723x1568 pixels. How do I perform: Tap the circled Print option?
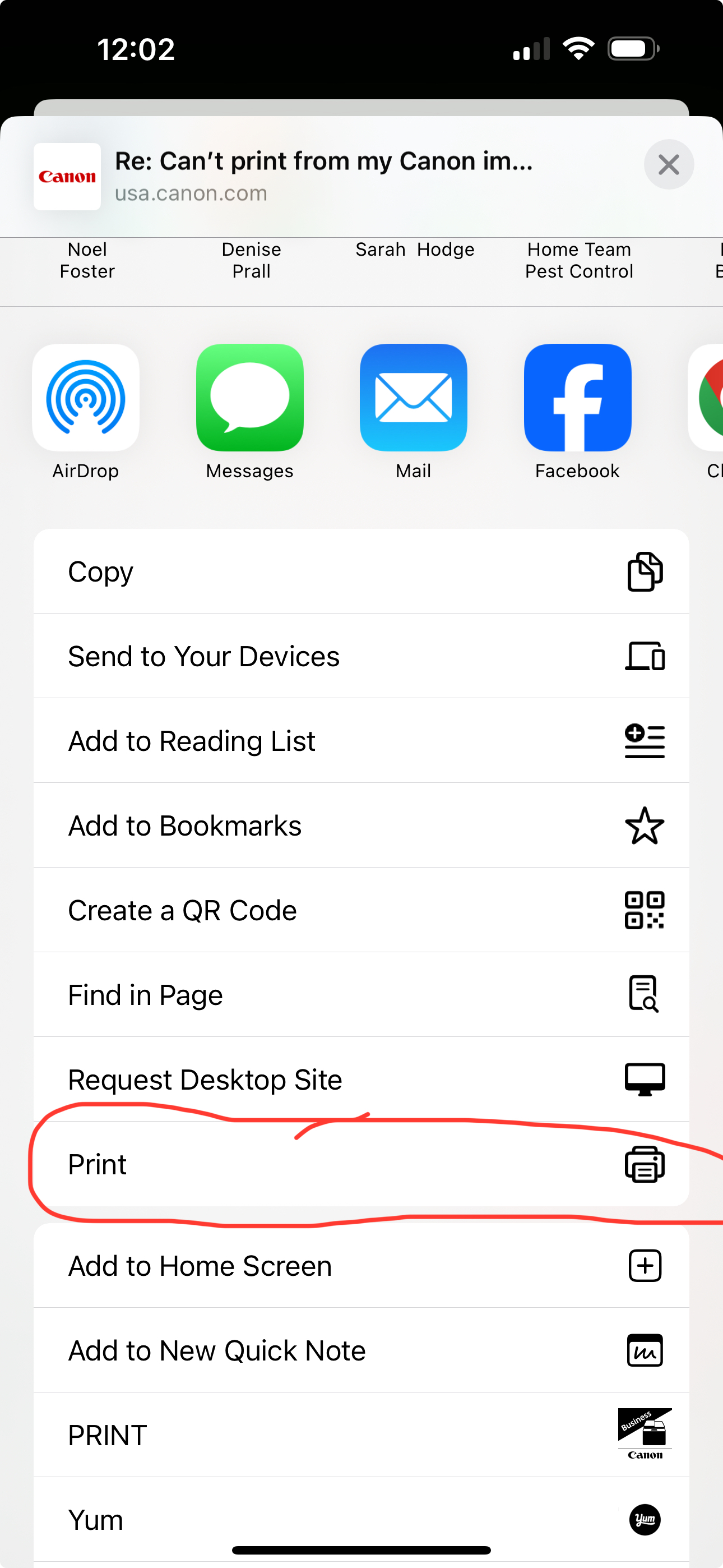(x=361, y=1164)
